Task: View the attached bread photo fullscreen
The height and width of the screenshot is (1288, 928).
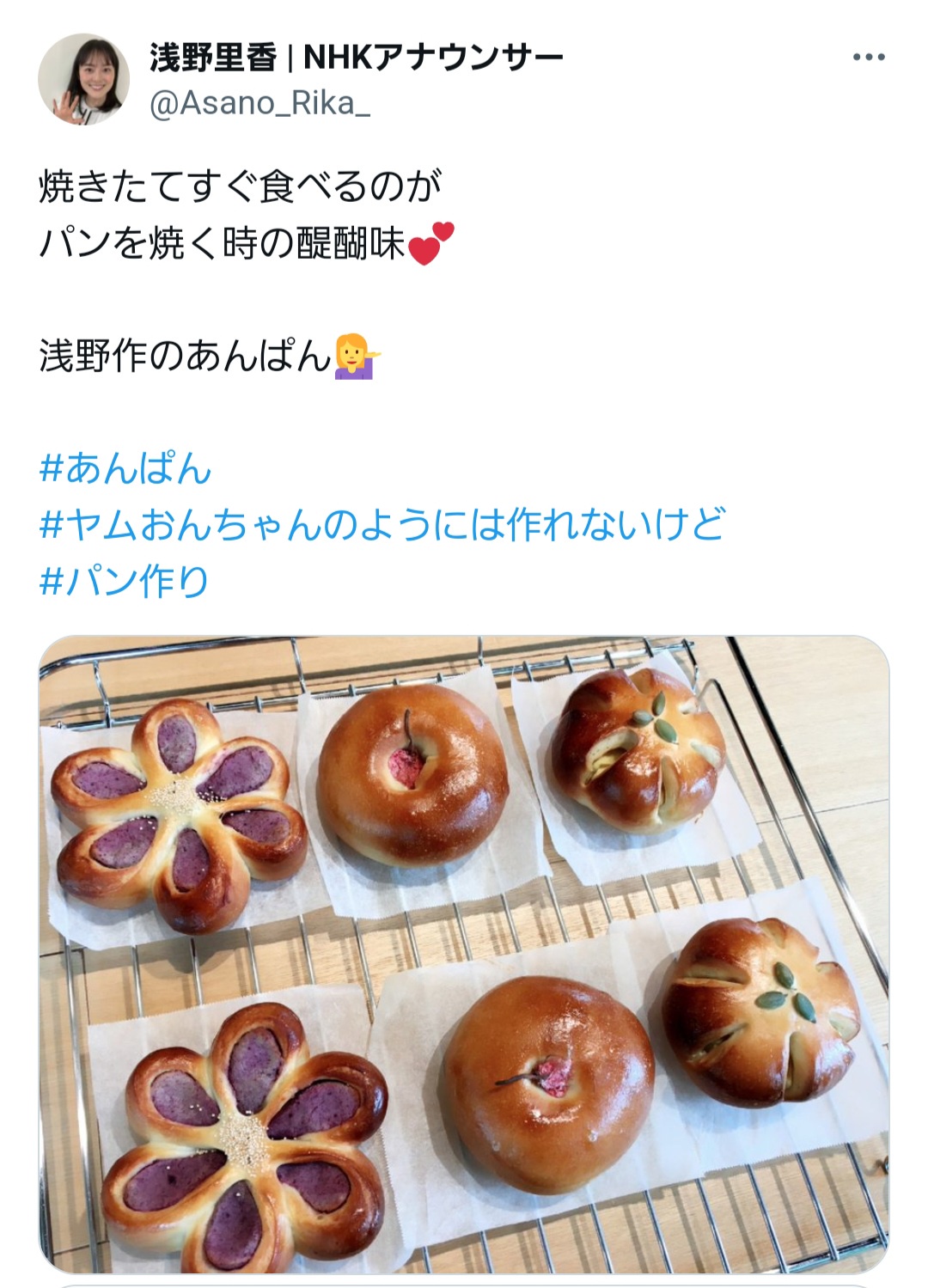Action: tap(464, 954)
